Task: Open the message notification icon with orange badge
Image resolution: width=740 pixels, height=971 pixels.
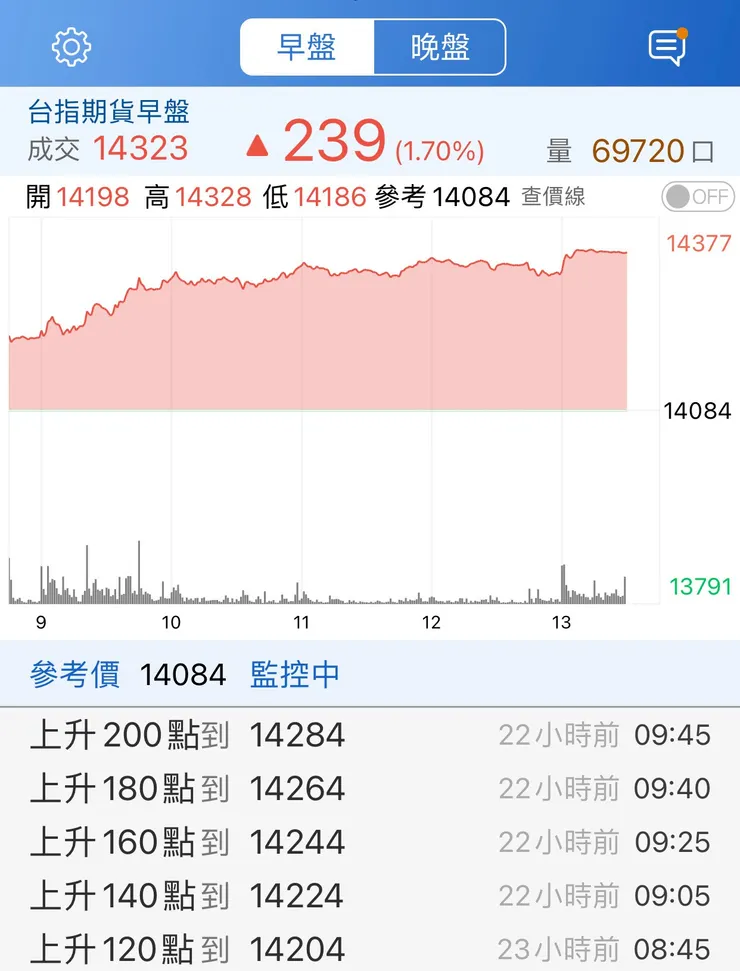Action: pos(668,45)
